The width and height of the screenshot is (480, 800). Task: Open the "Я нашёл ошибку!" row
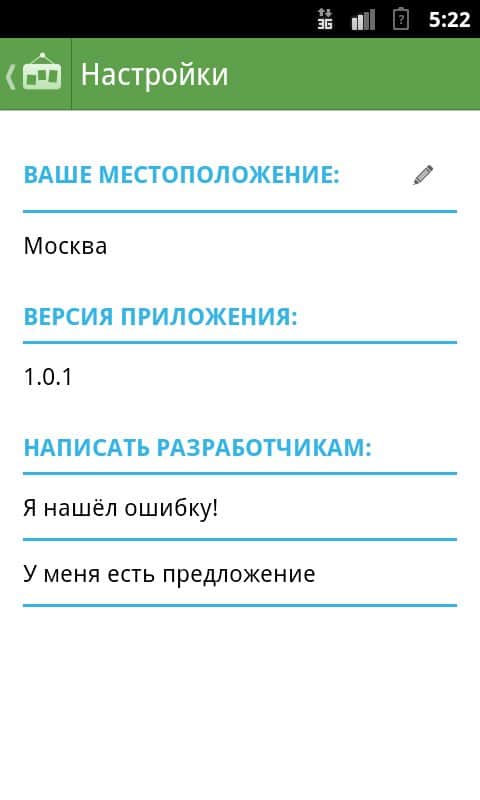[x=240, y=508]
